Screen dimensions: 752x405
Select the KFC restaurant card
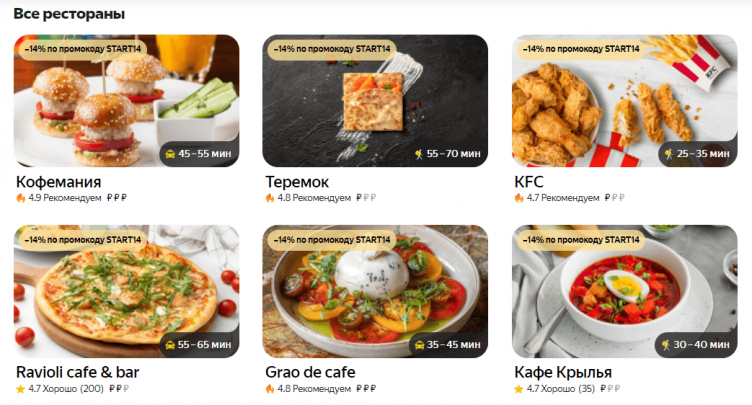(x=624, y=100)
